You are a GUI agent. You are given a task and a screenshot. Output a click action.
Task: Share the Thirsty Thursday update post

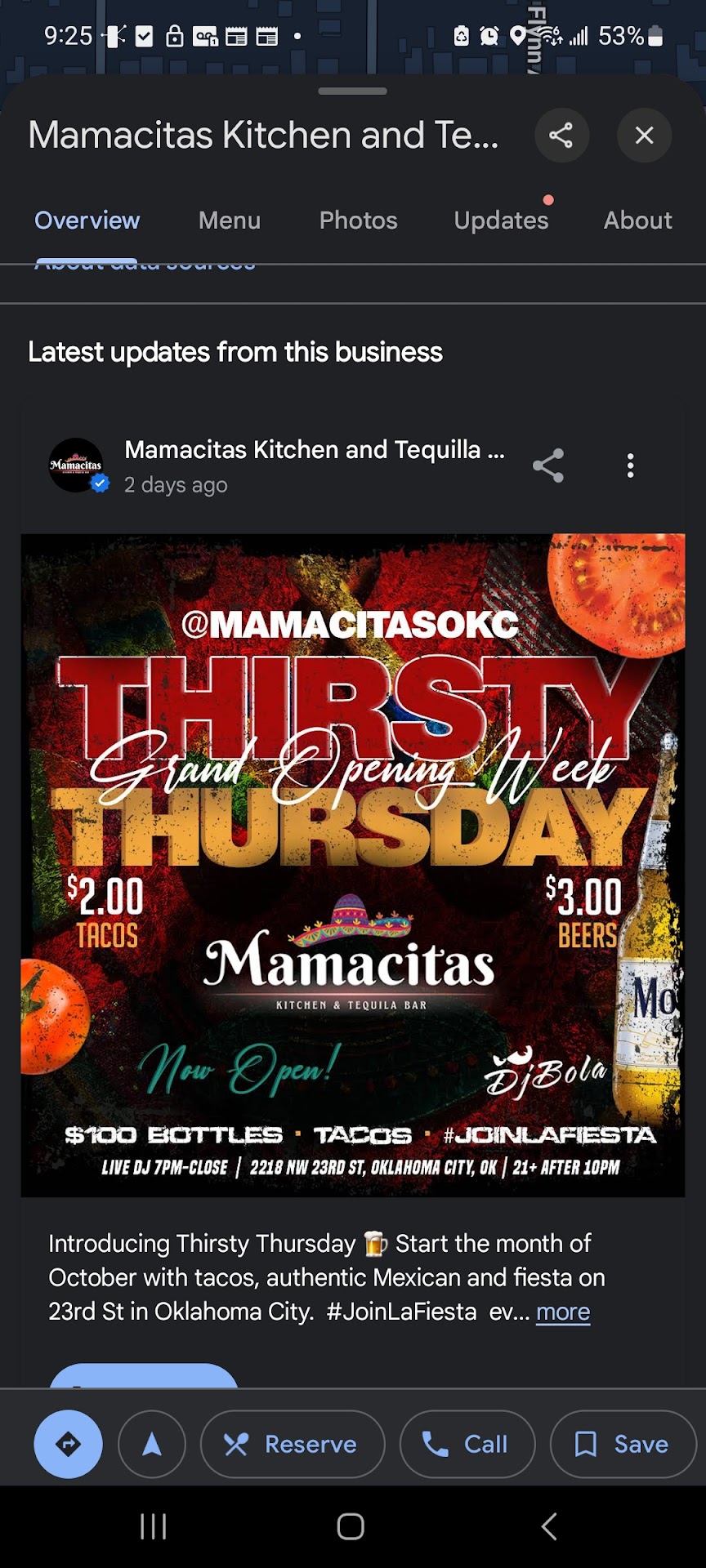548,465
